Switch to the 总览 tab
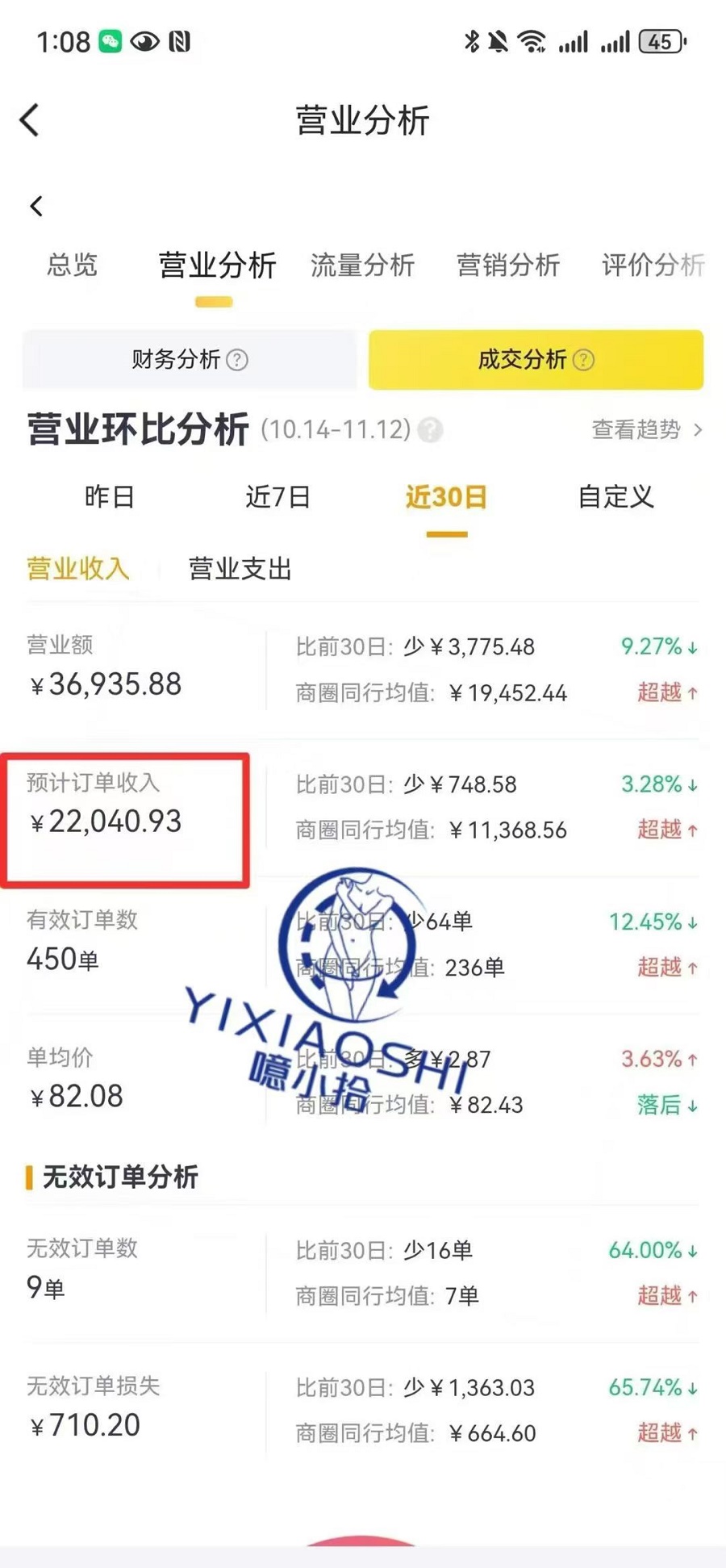Viewport: 726px width, 1568px height. (x=72, y=265)
